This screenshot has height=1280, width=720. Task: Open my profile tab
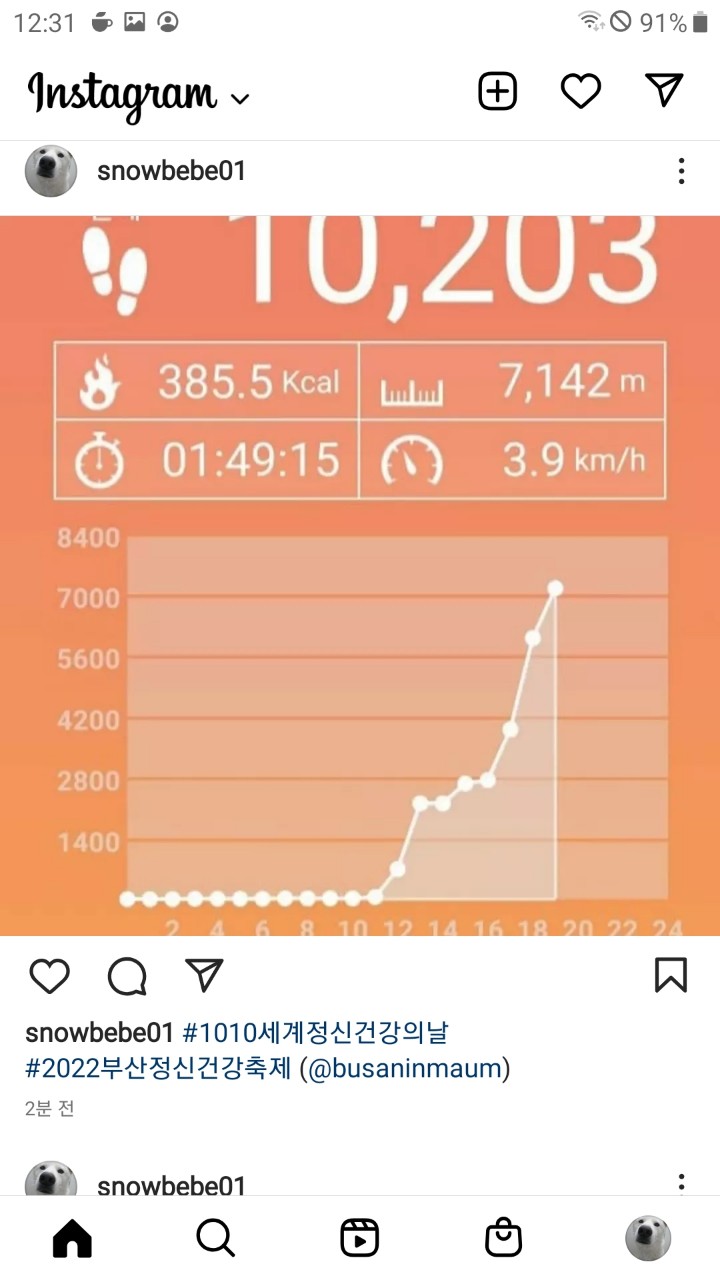click(647, 1239)
